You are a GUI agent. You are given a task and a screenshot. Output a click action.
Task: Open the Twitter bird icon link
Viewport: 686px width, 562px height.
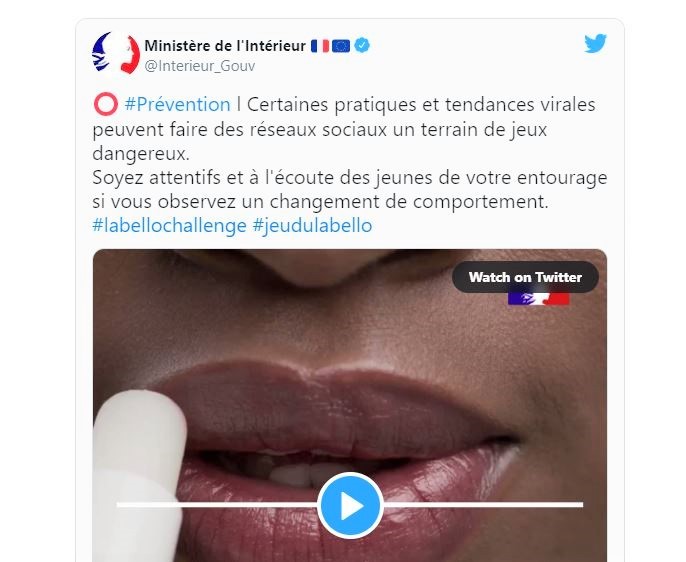coord(595,44)
